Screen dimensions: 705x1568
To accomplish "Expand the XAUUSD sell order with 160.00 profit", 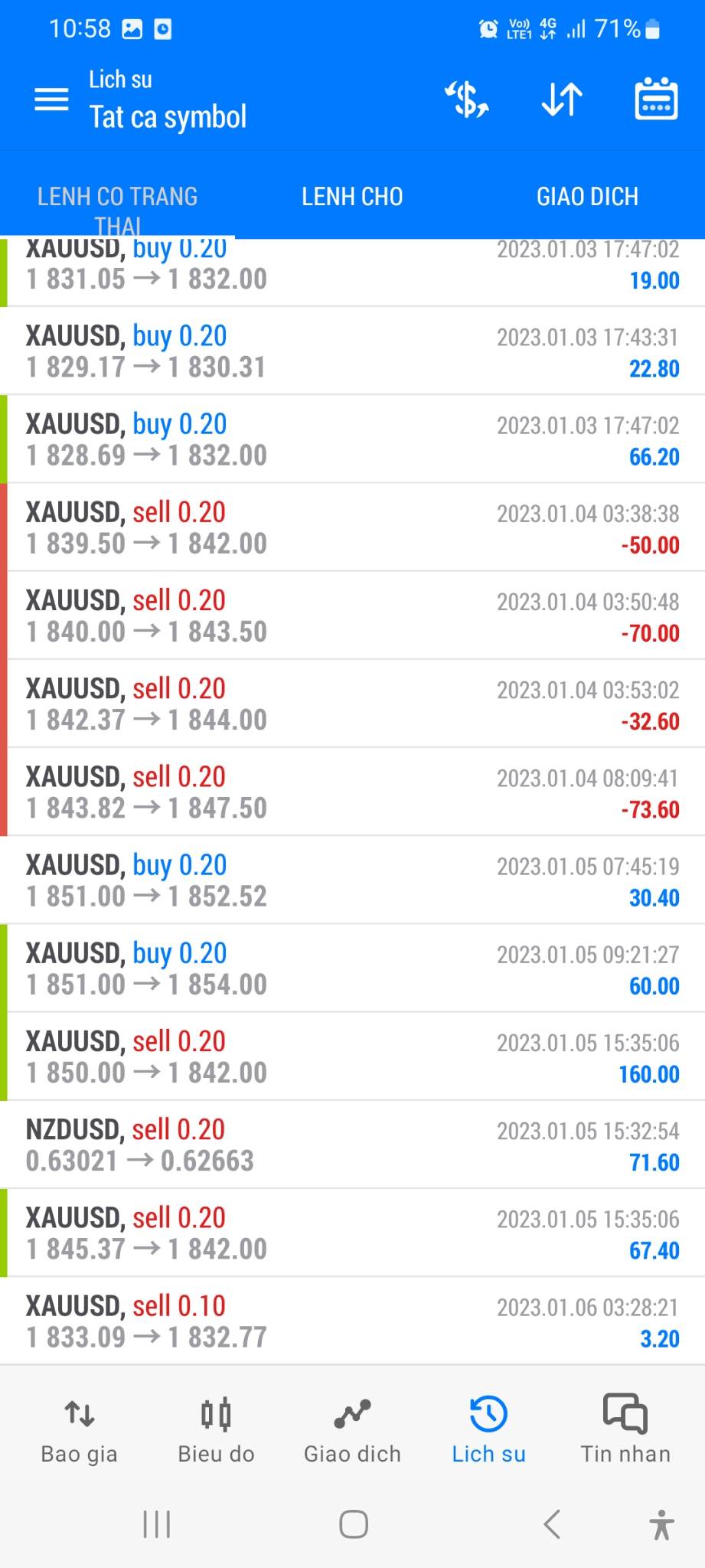I will tap(352, 1057).
